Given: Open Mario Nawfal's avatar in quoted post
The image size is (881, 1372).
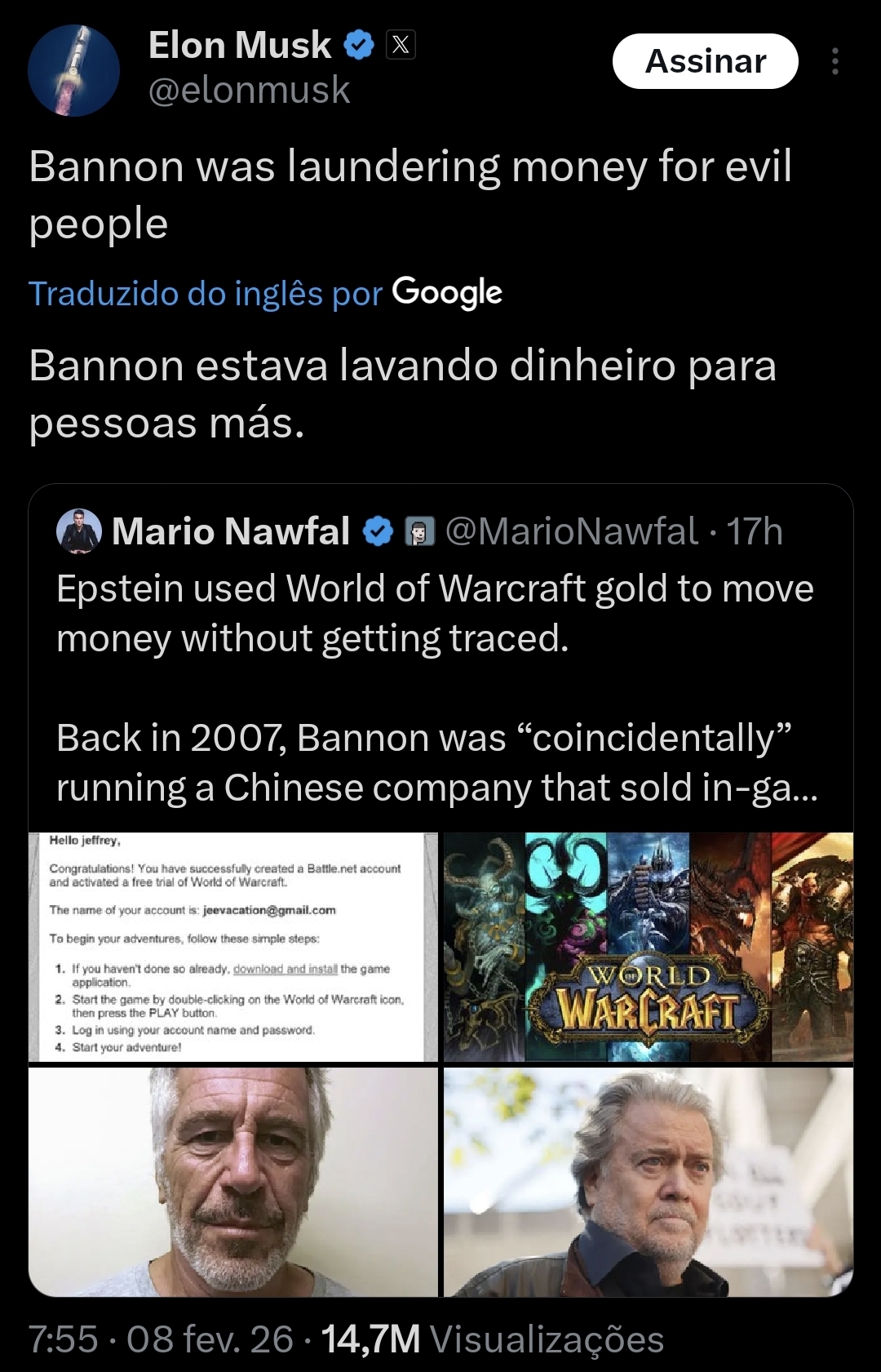Looking at the screenshot, I should (79, 531).
